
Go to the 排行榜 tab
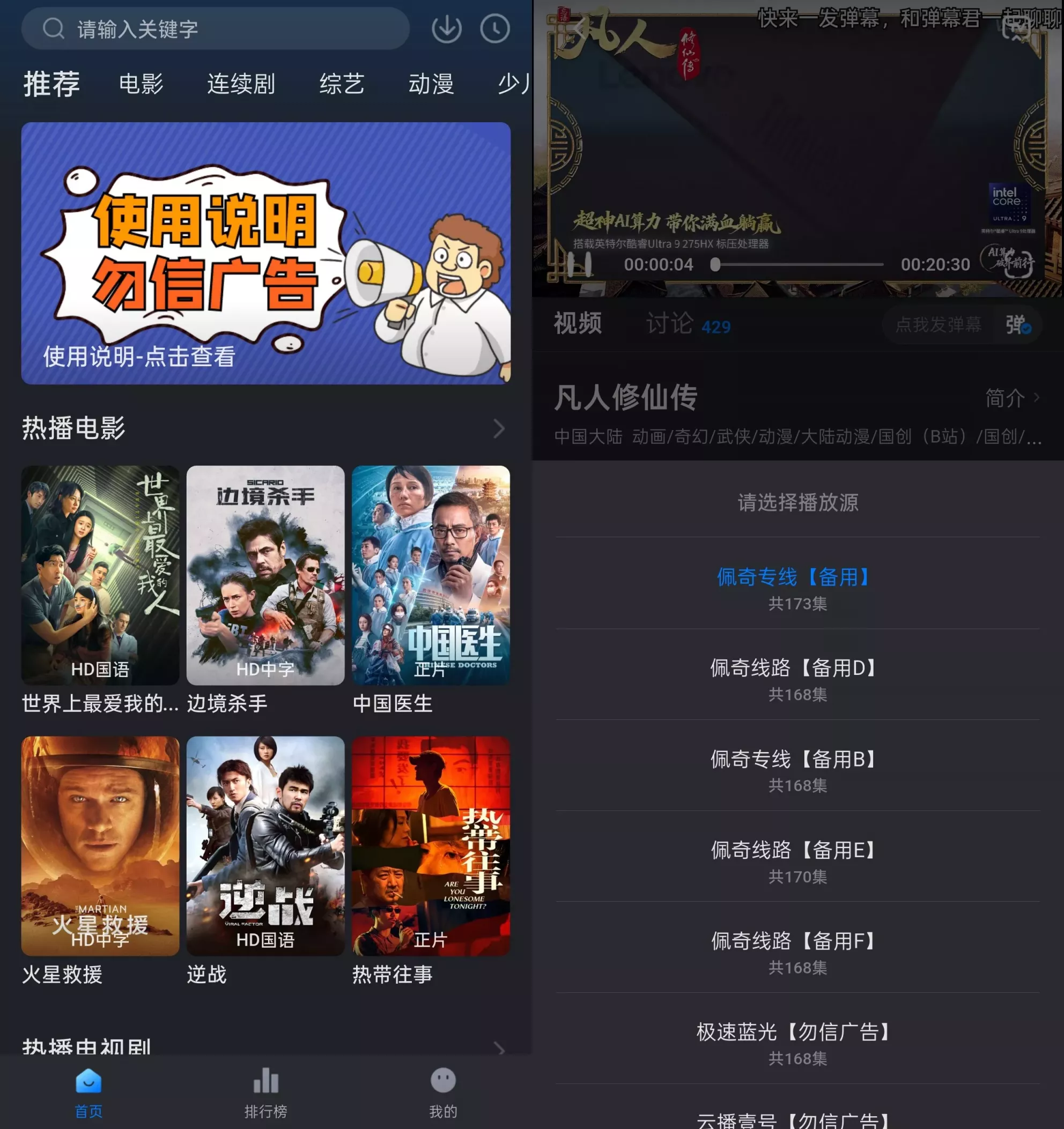tap(265, 1093)
